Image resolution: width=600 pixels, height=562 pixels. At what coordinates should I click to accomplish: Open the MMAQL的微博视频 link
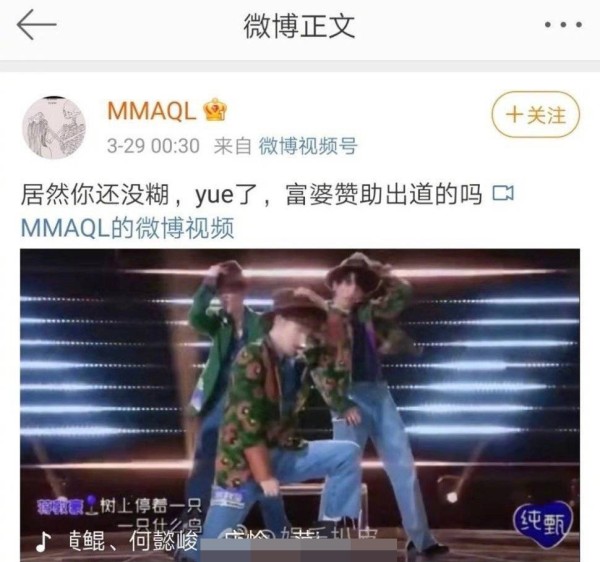pos(128,227)
